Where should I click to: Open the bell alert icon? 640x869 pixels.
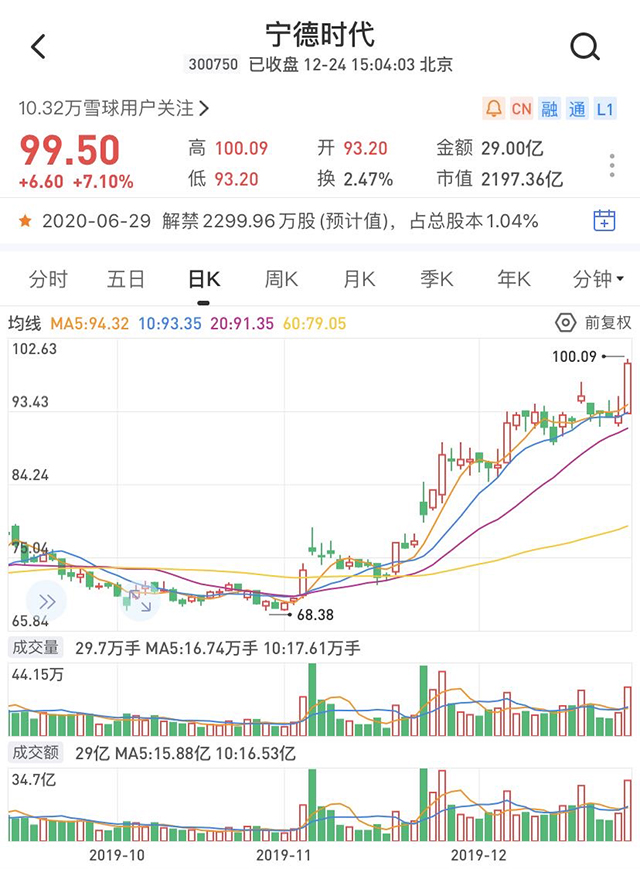point(494,109)
